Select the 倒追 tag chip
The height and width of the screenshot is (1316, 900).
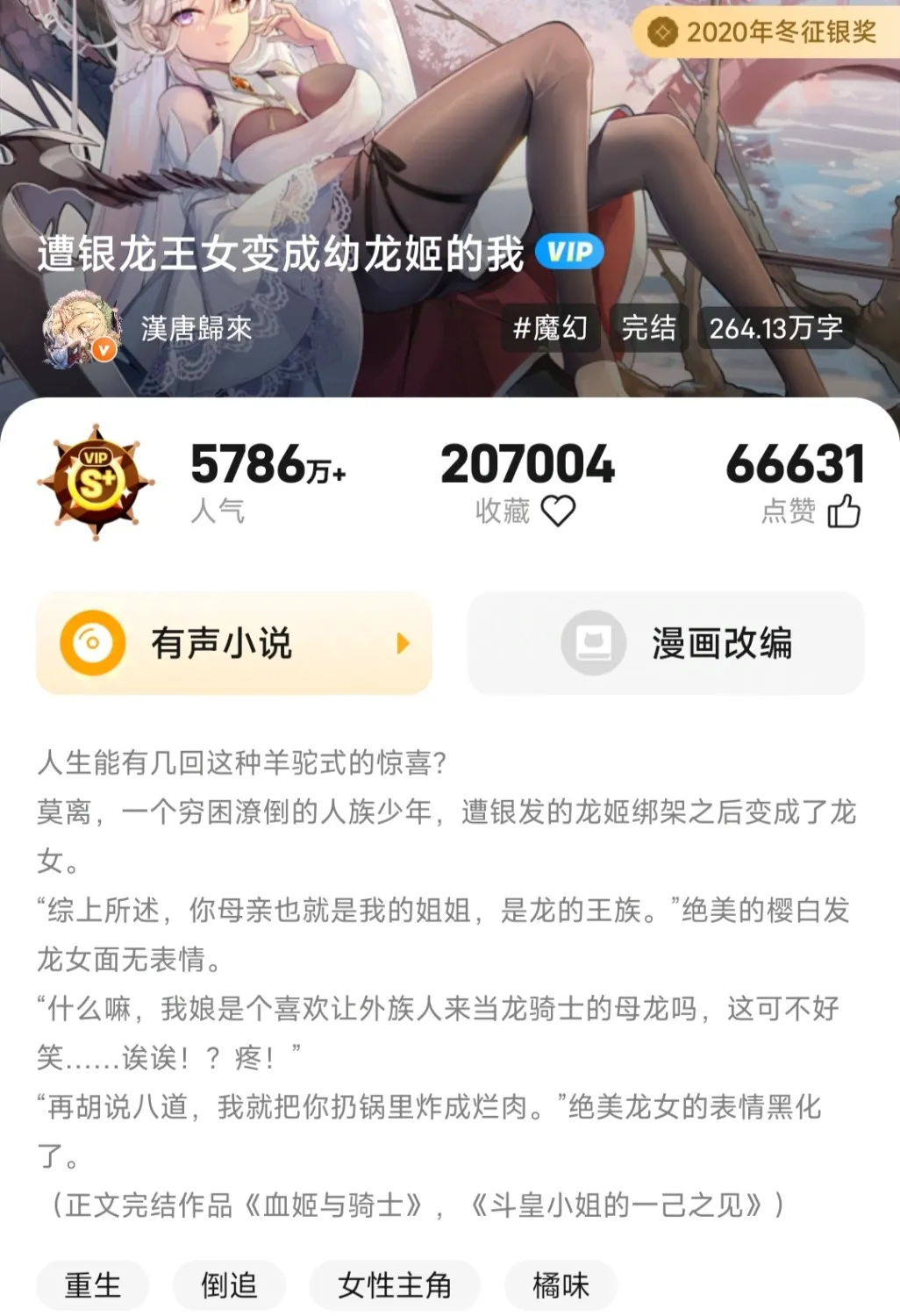tap(230, 1285)
